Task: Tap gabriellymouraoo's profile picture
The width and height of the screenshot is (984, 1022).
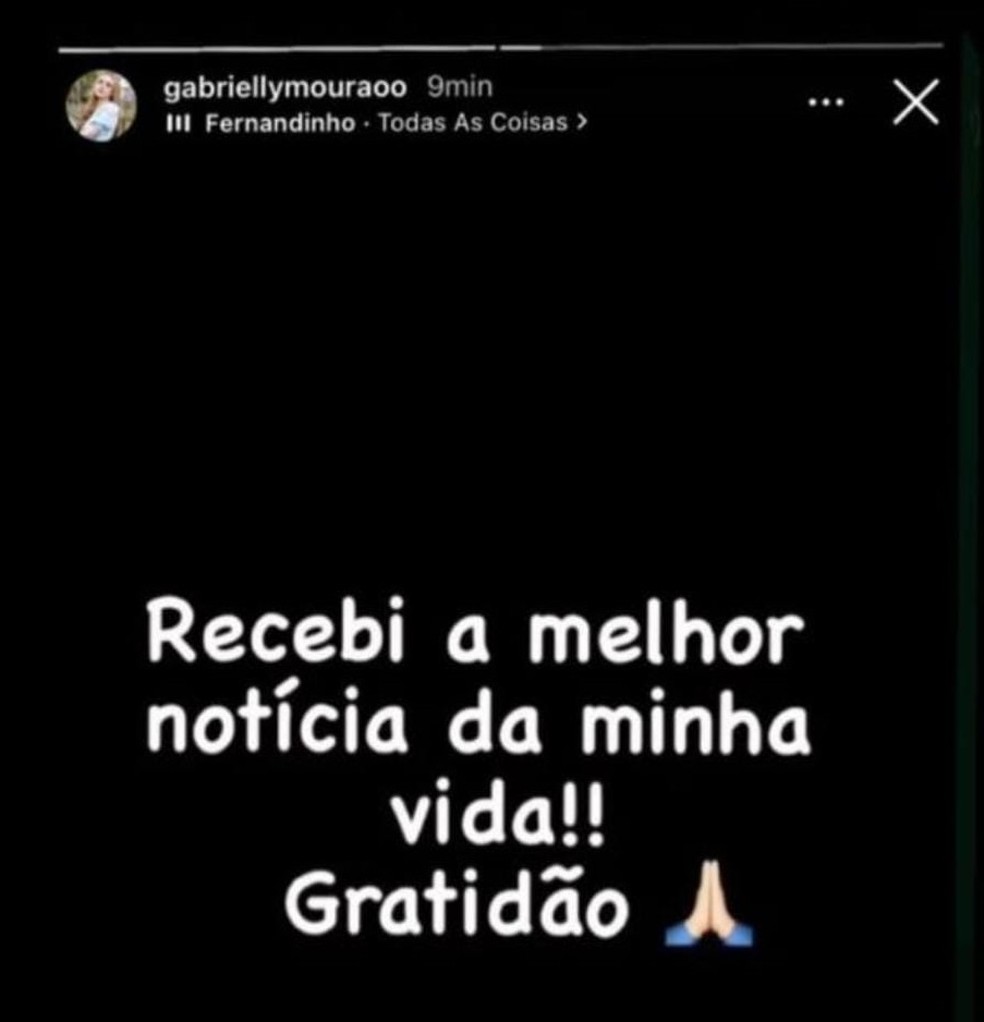Action: (97, 100)
